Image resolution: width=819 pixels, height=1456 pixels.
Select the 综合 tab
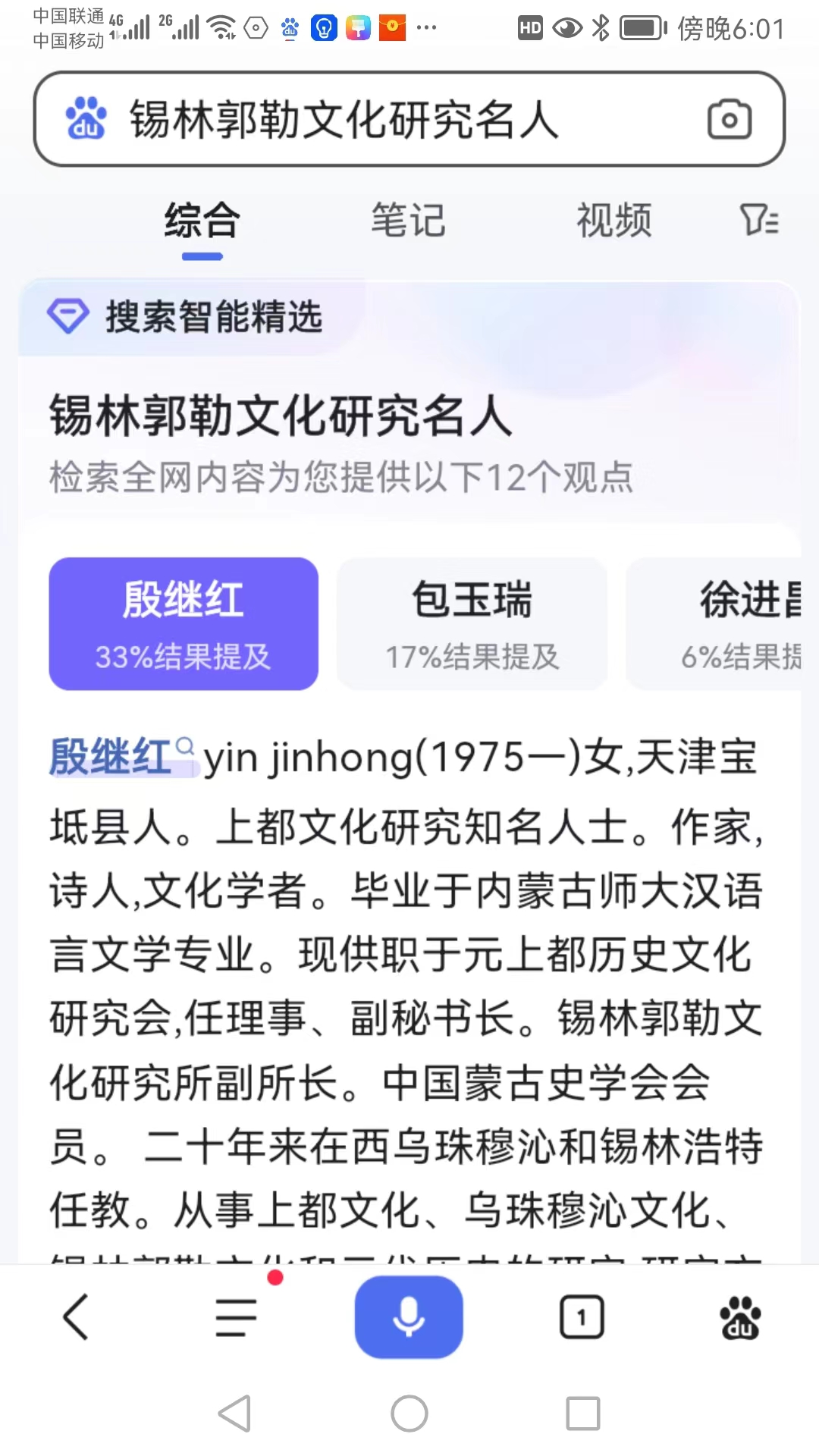tap(202, 221)
